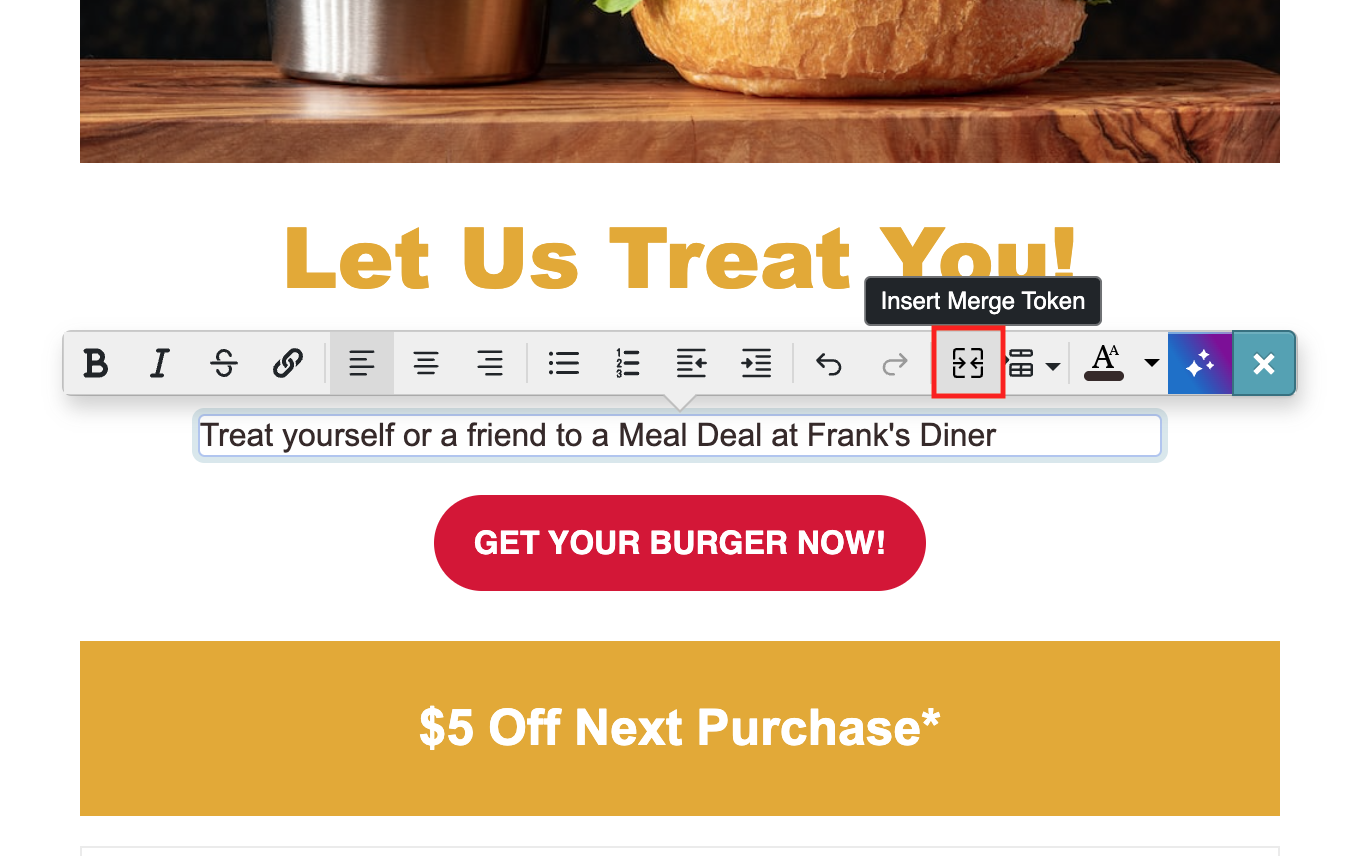Apply bold formatting to text
The image size is (1370, 856).
click(96, 363)
